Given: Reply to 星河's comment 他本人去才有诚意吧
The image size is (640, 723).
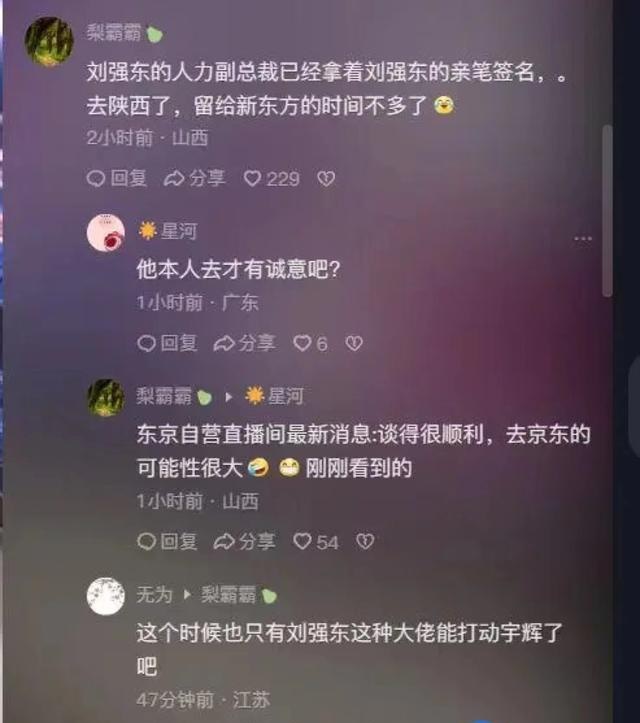Looking at the screenshot, I should pos(167,343).
